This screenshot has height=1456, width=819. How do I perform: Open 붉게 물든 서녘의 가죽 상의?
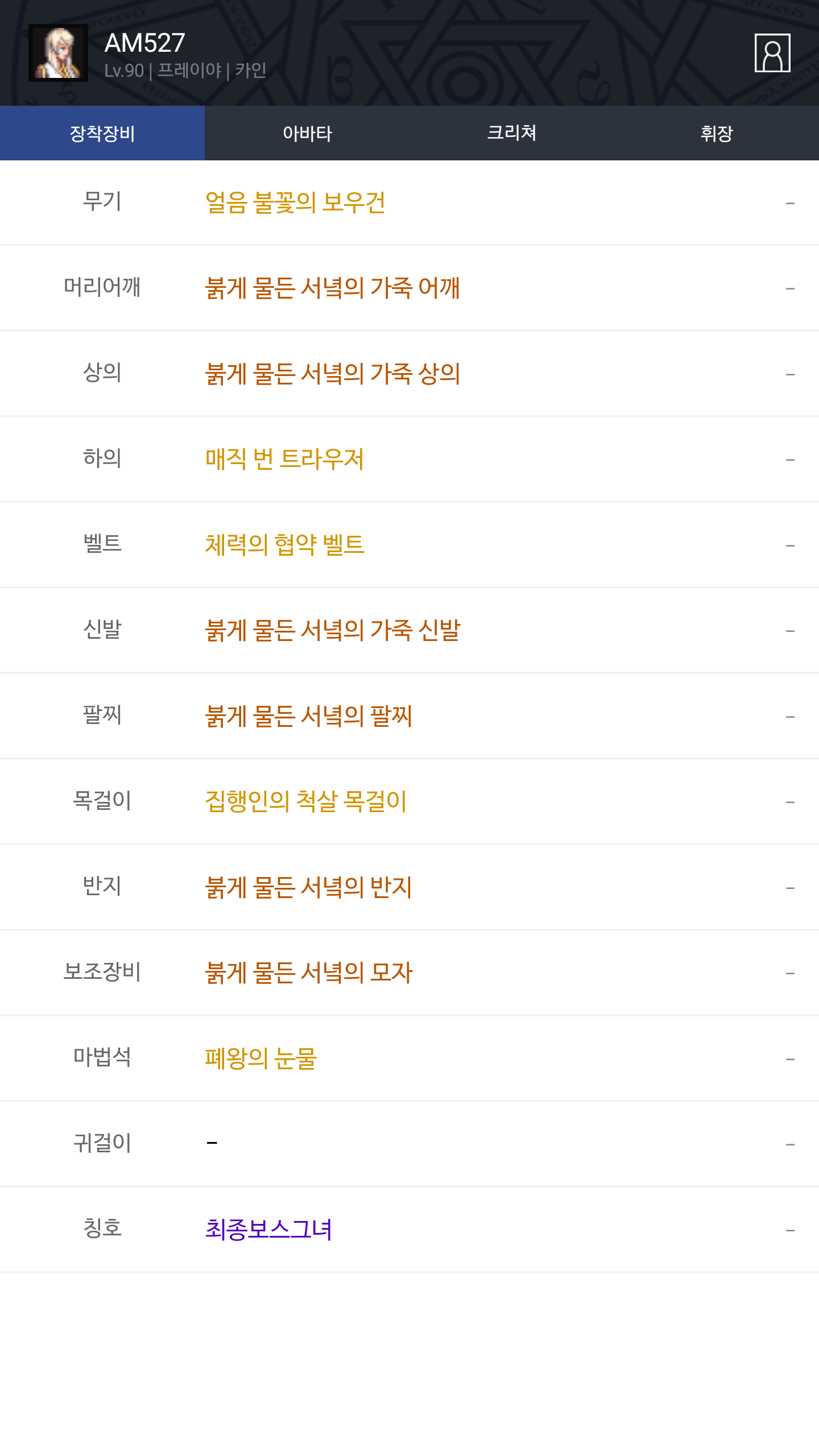tap(332, 374)
